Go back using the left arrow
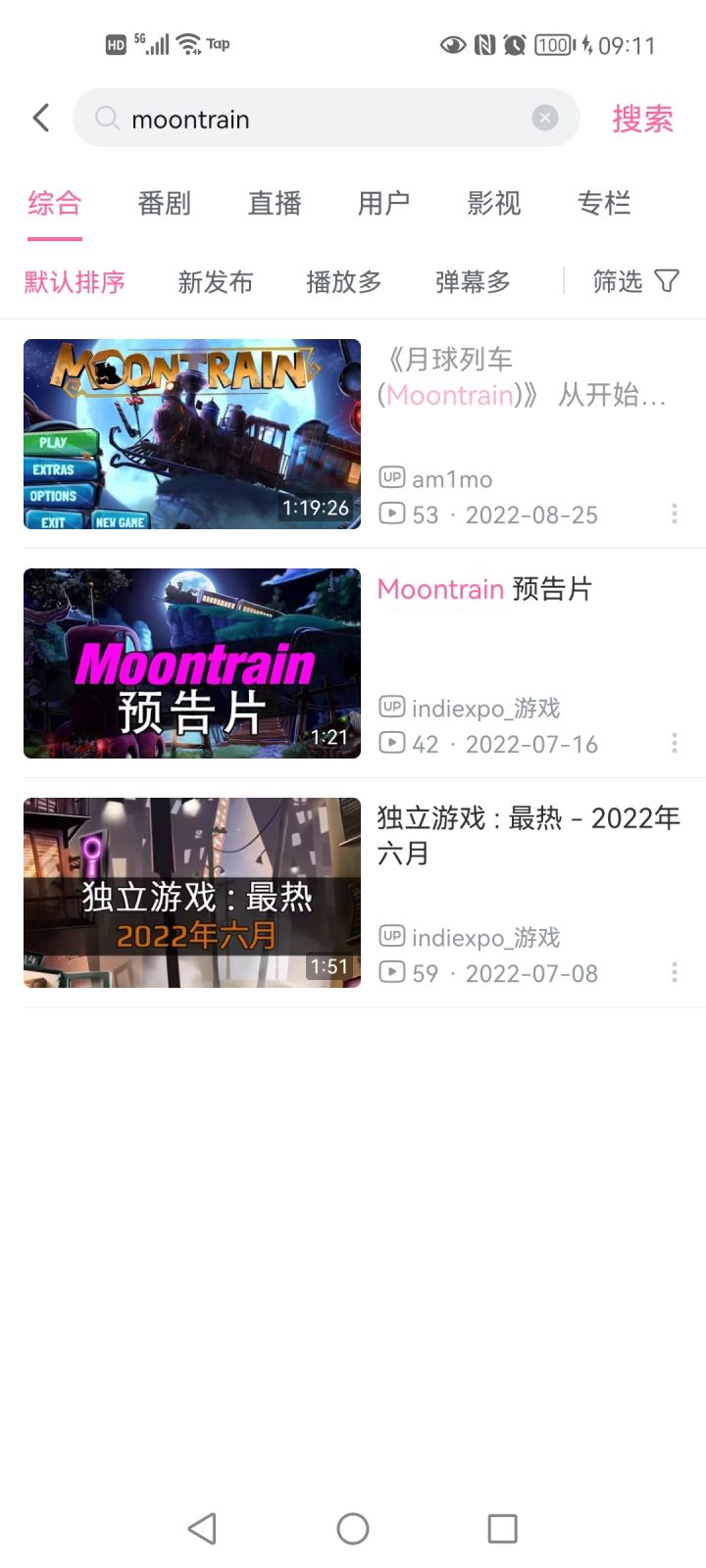 [39, 117]
